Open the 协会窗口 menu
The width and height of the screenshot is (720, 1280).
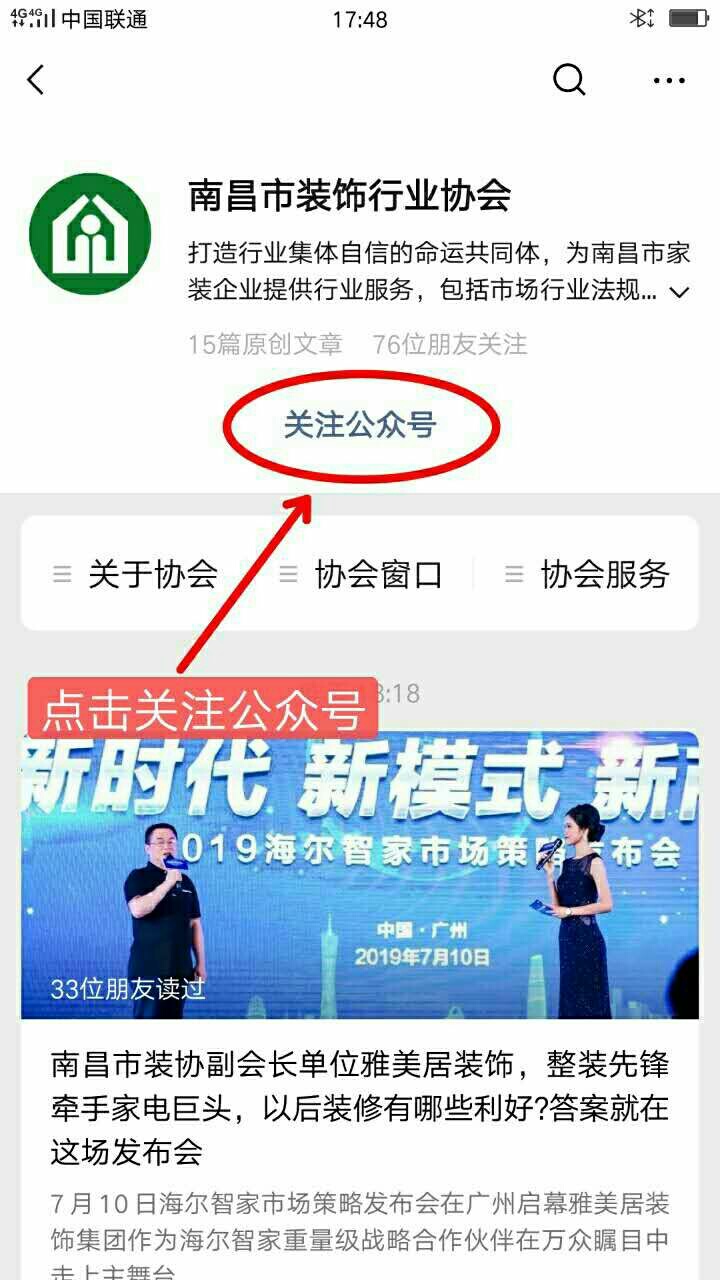tap(361, 574)
